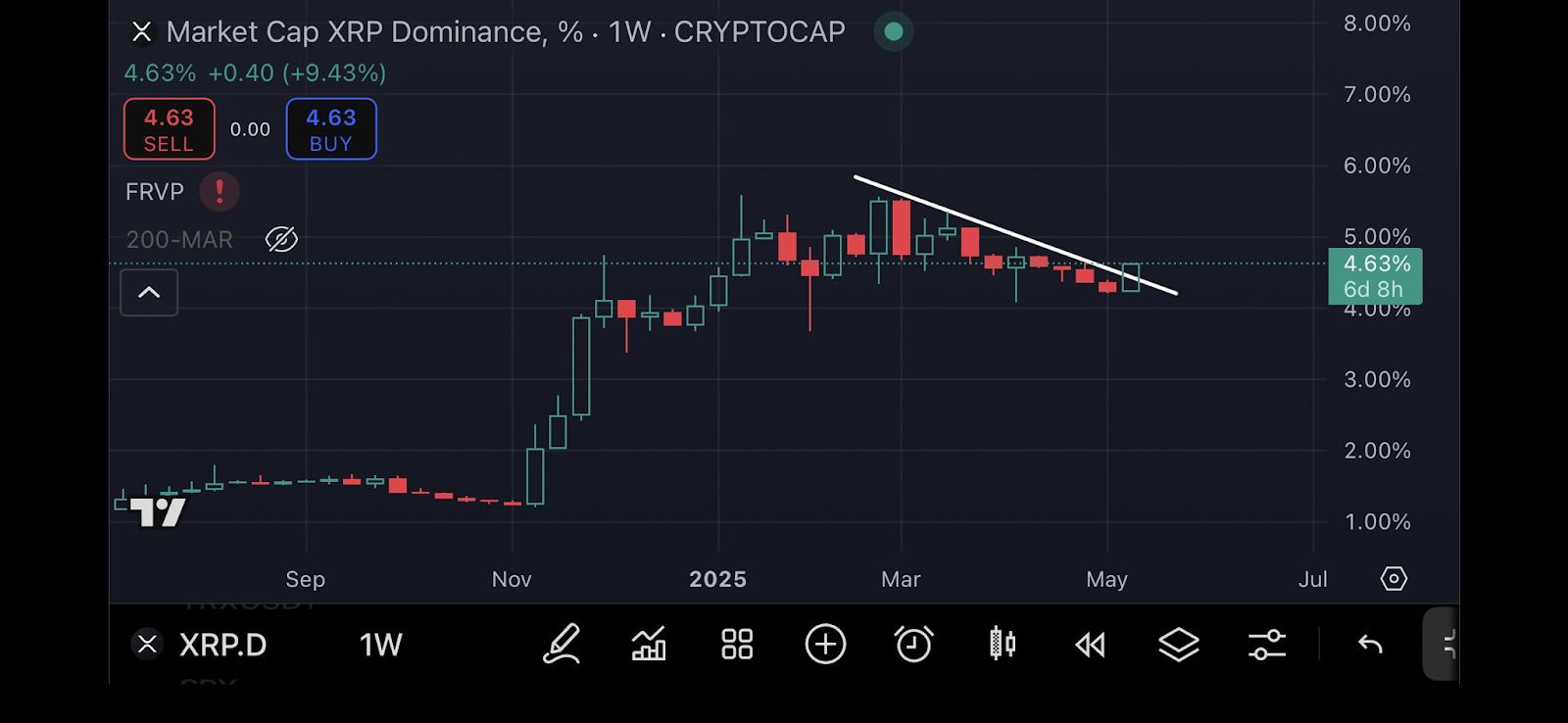Screen dimensions: 1568x723
Task: Undo the last chart action
Action: pos(1370,645)
